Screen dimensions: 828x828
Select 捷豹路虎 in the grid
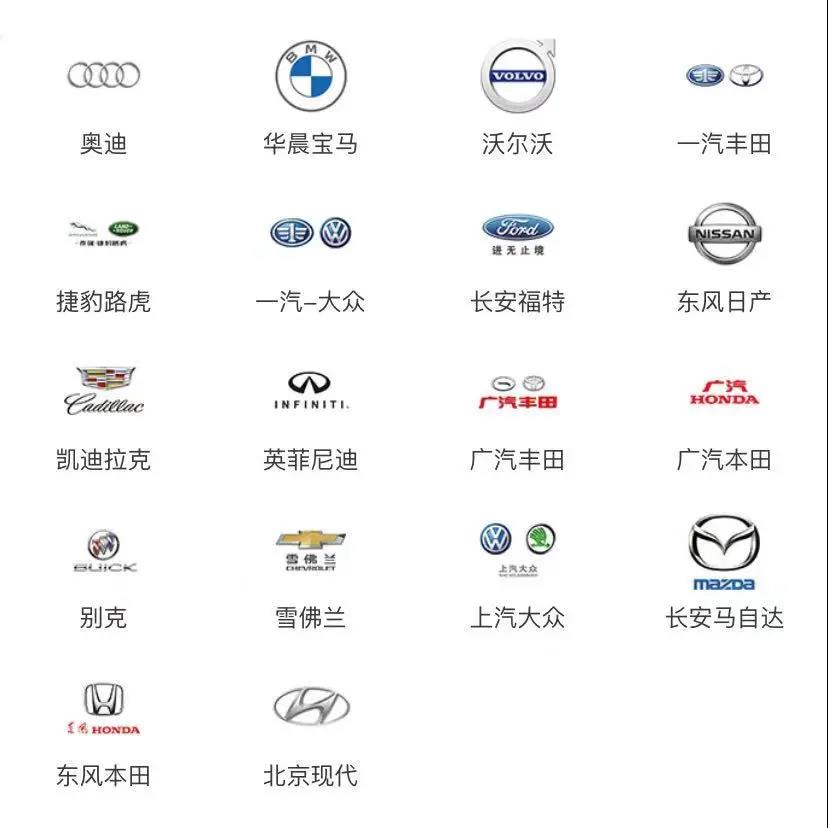tap(104, 234)
